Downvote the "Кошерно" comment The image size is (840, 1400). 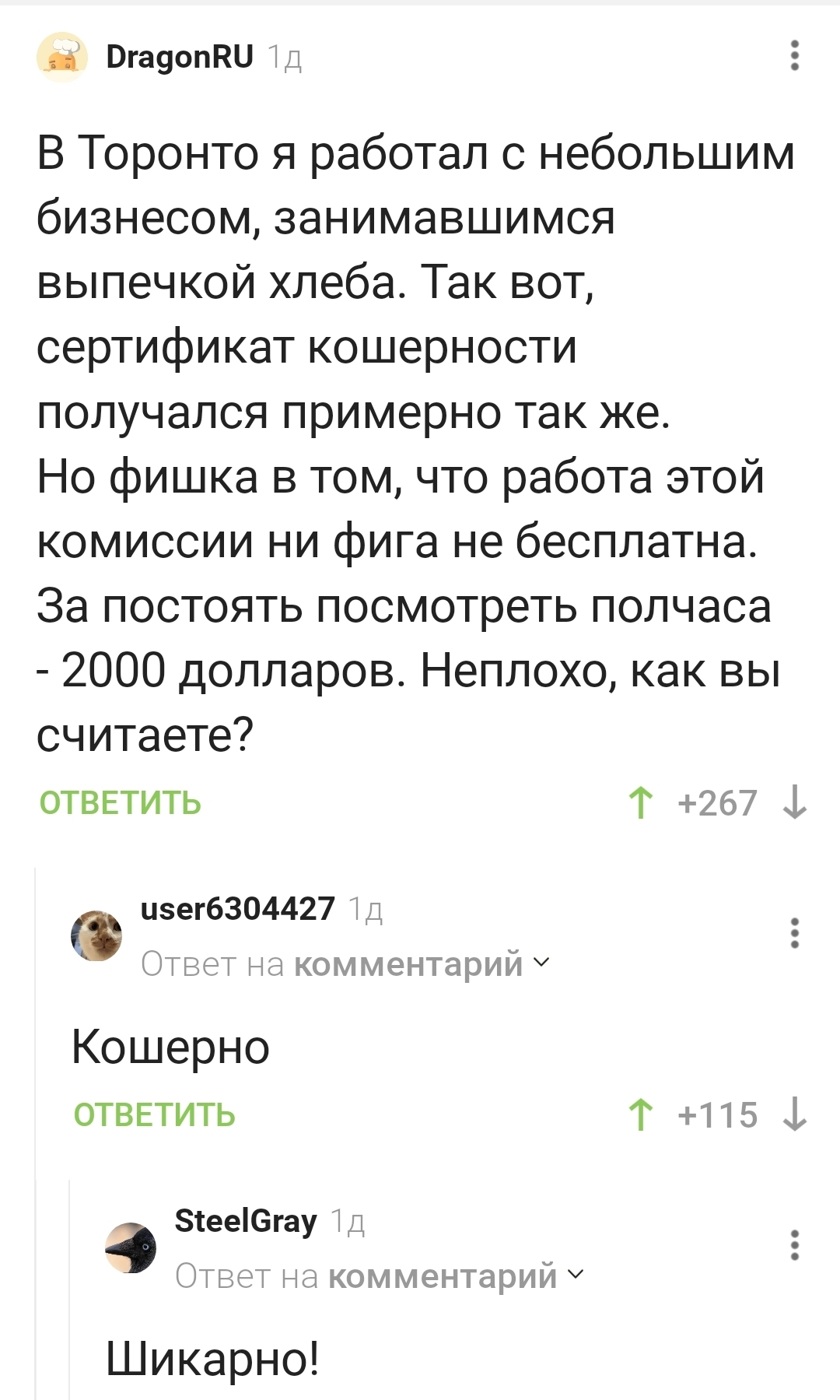pos(794,1114)
